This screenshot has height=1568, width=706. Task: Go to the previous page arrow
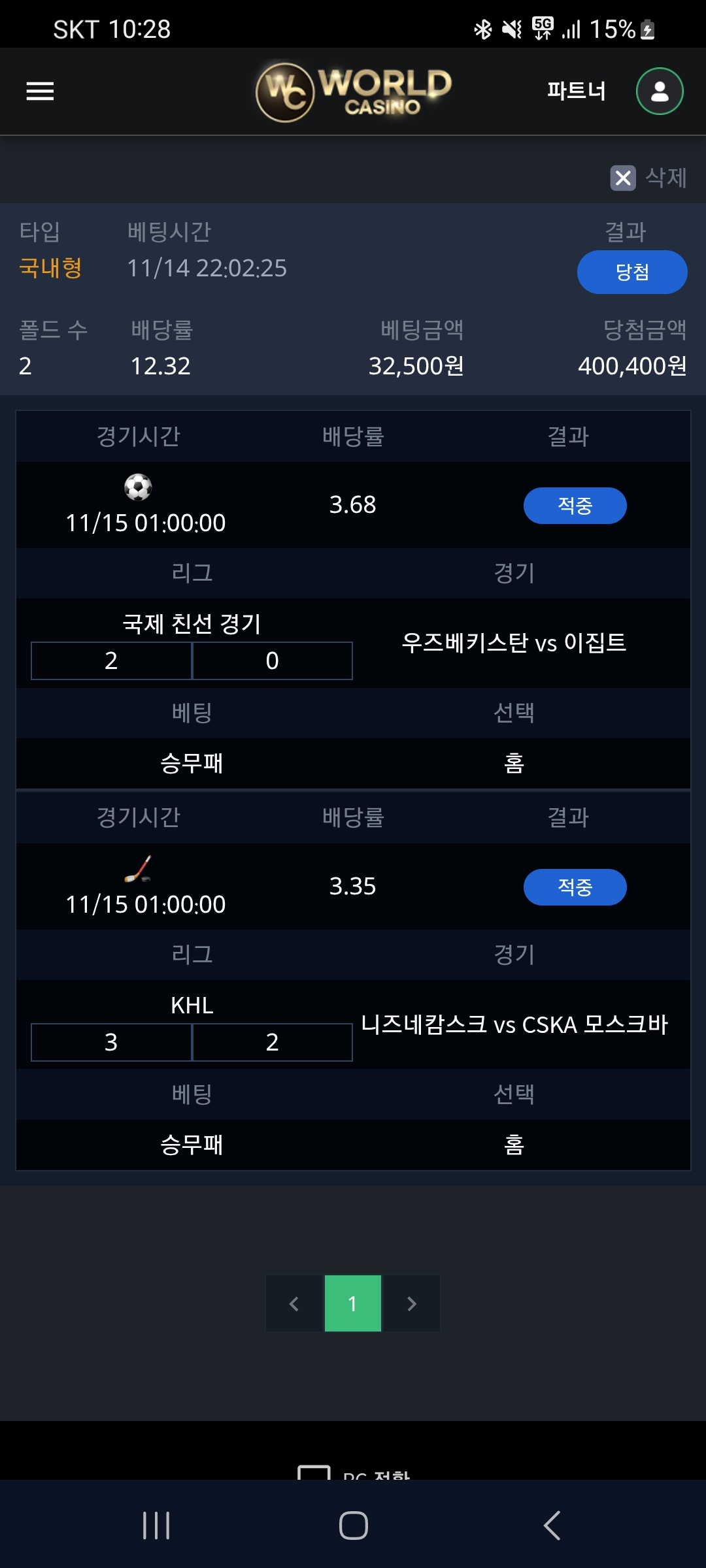click(x=295, y=1303)
